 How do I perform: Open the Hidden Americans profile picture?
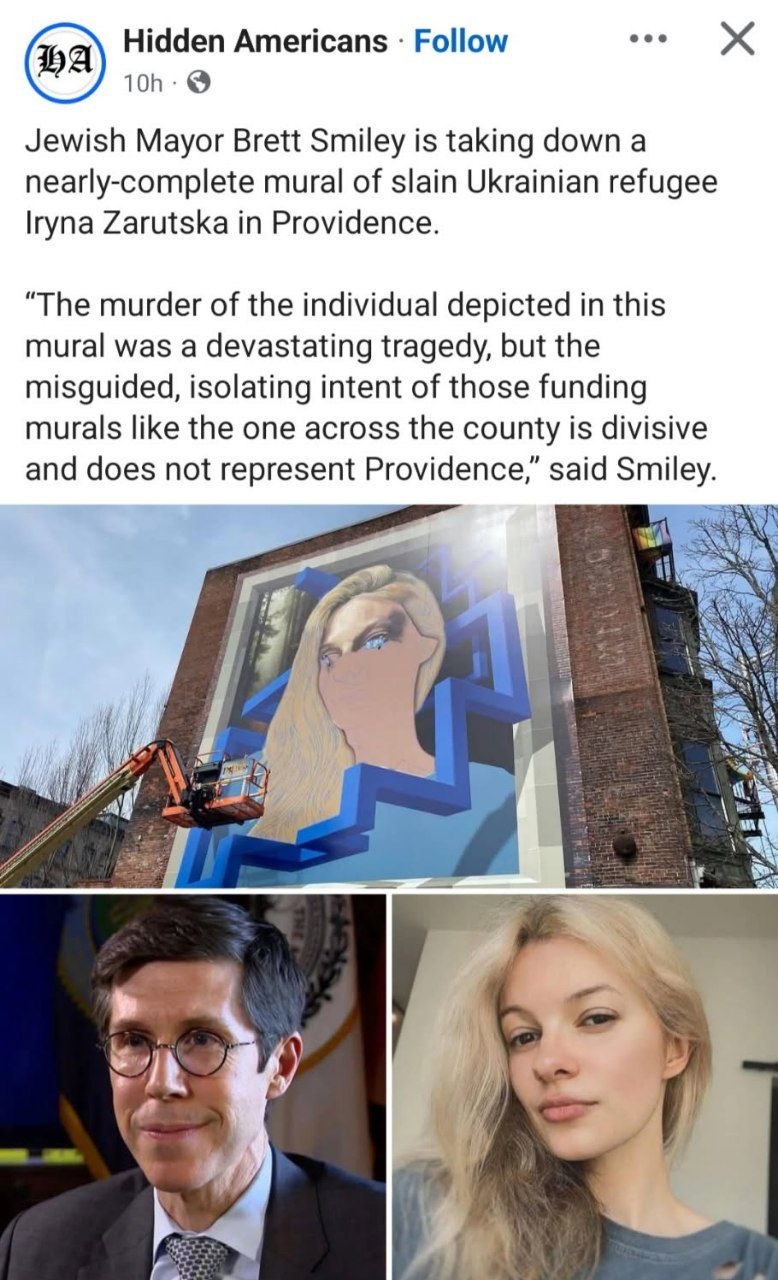[64, 62]
